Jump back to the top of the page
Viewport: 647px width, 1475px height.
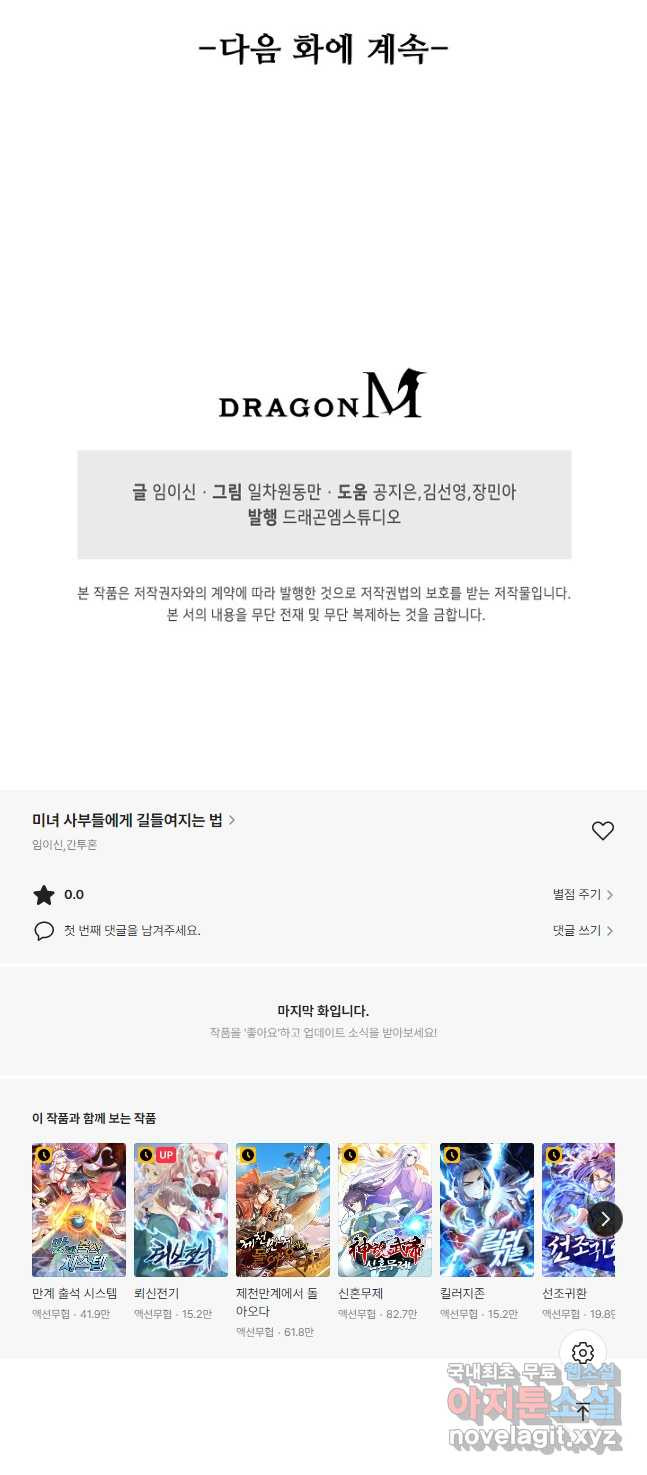click(x=583, y=1412)
